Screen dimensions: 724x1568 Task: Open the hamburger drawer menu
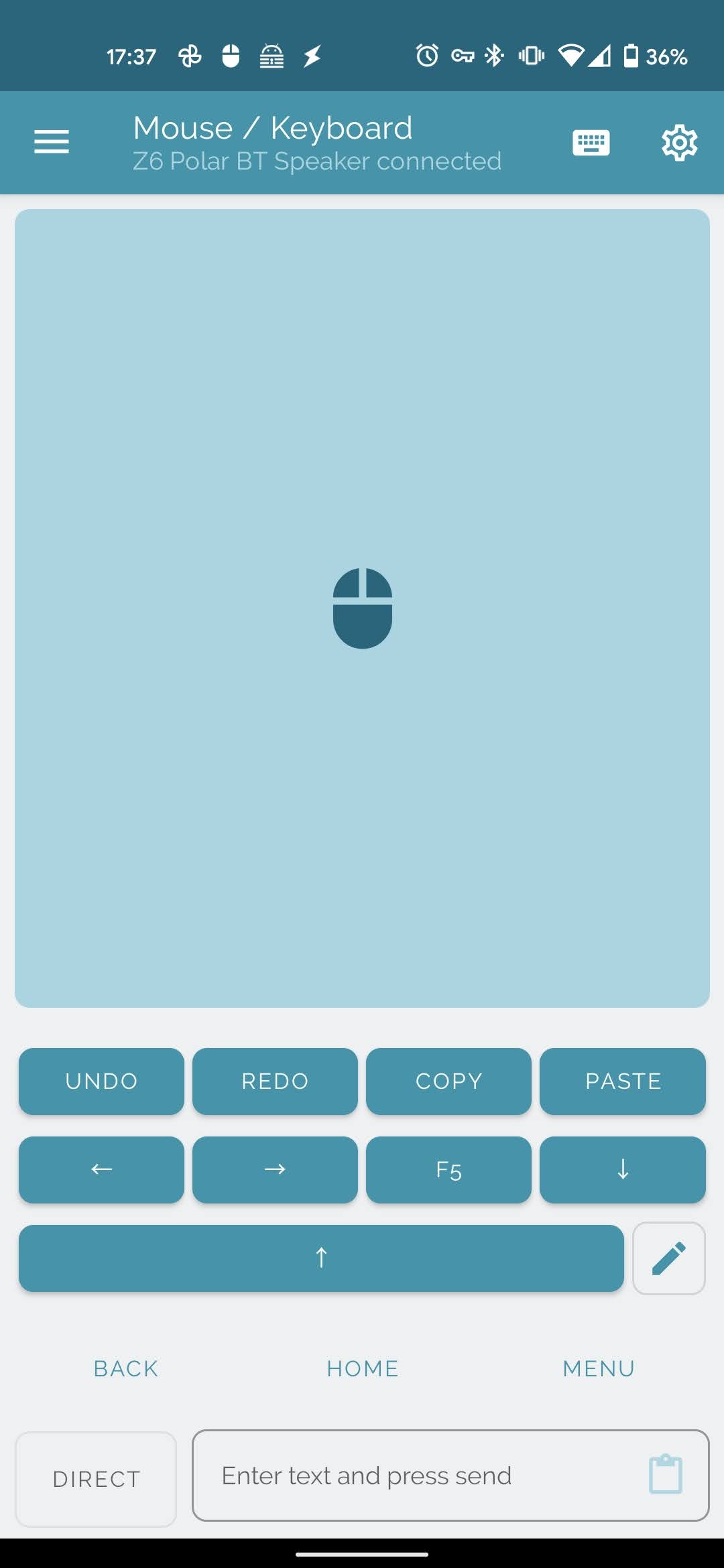click(x=52, y=142)
